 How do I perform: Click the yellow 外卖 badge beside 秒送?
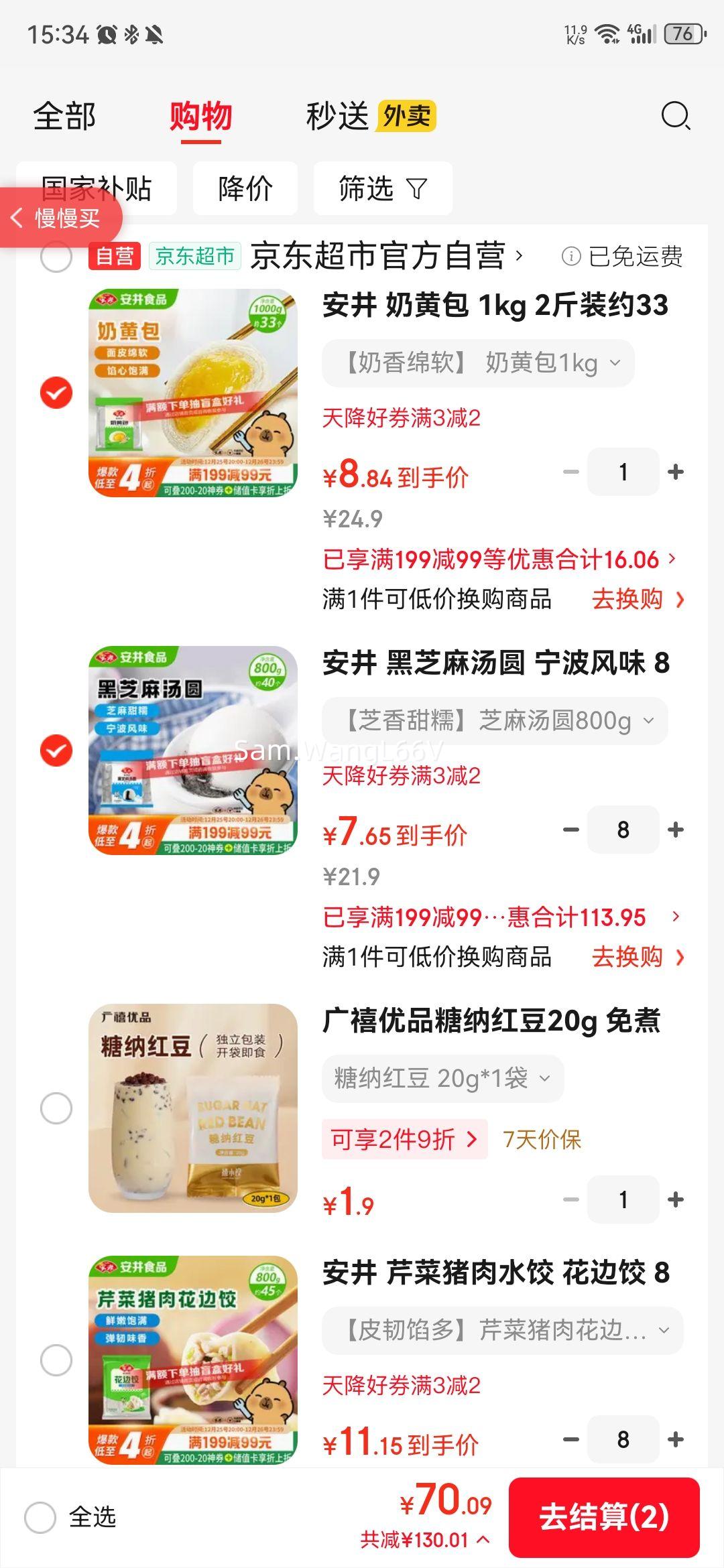click(x=406, y=115)
